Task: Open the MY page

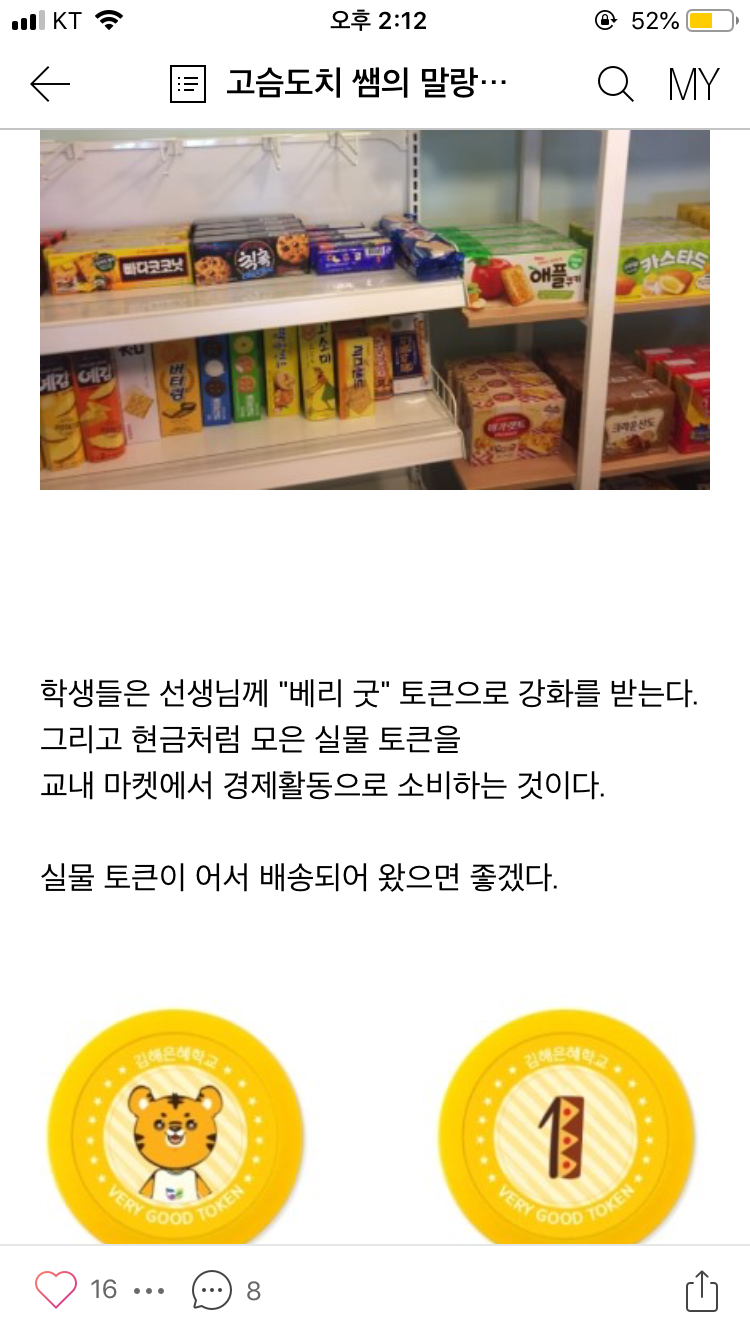Action: pos(693,85)
